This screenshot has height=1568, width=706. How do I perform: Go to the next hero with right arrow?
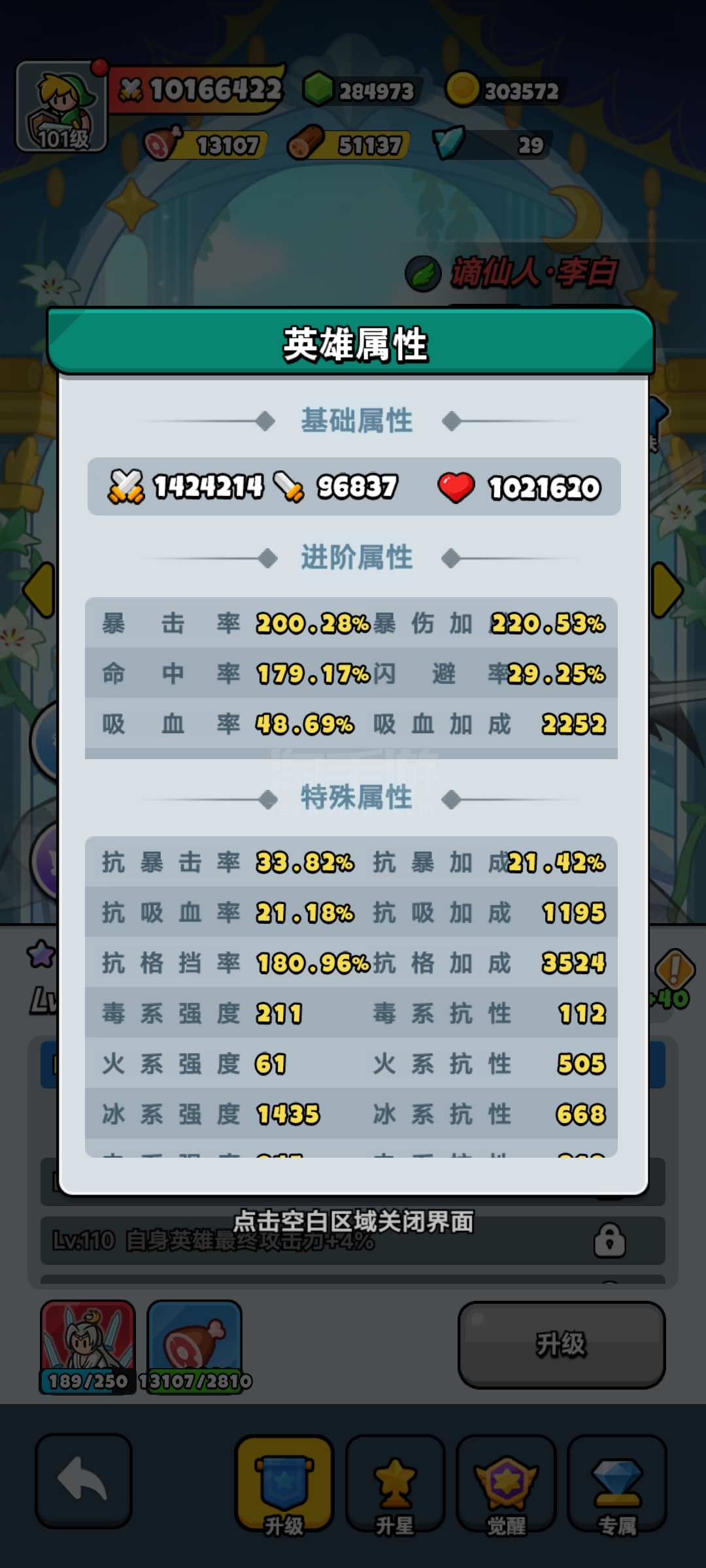(x=667, y=590)
